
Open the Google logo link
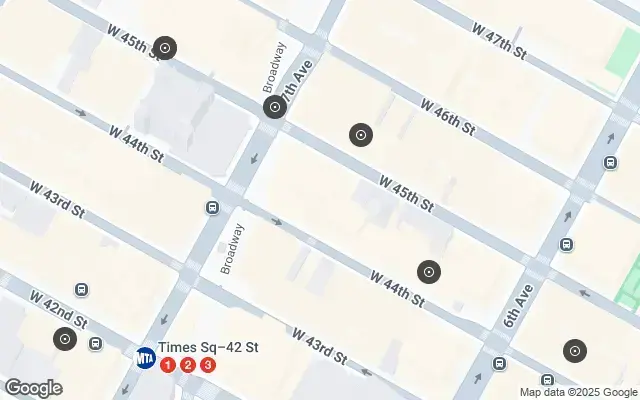[x=33, y=388]
